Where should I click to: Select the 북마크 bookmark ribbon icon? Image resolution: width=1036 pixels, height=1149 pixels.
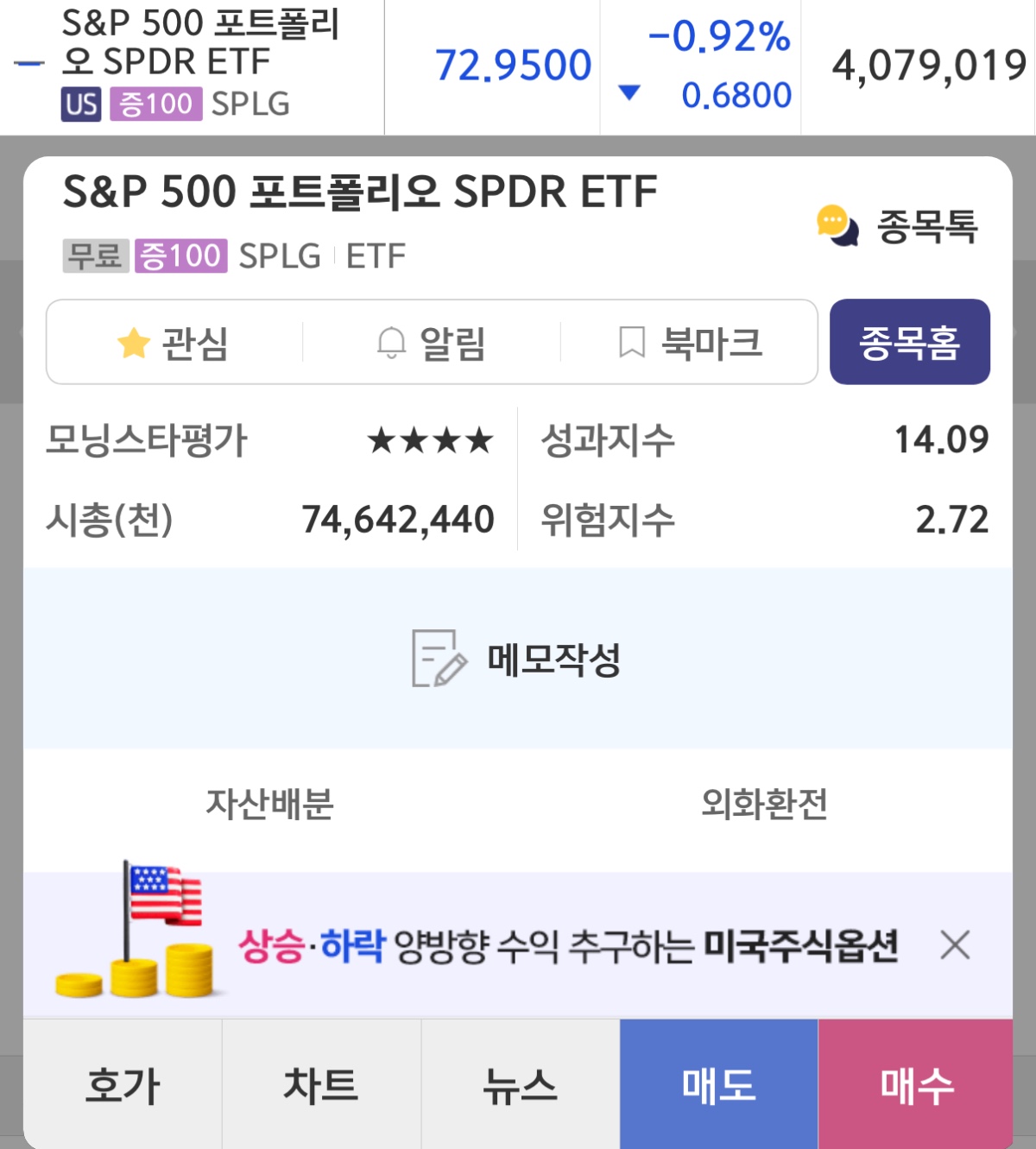click(x=633, y=342)
